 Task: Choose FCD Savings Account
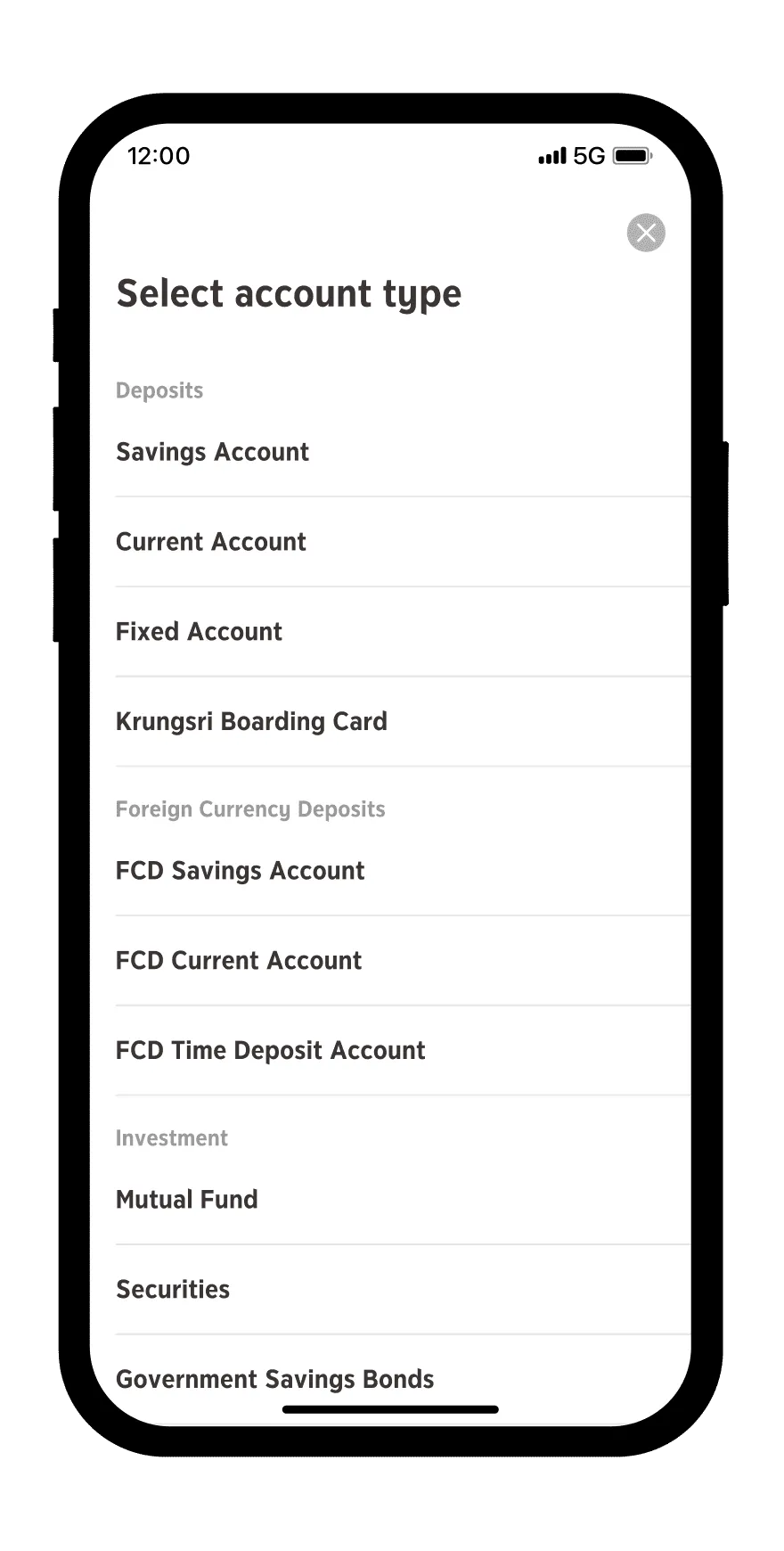(241, 871)
